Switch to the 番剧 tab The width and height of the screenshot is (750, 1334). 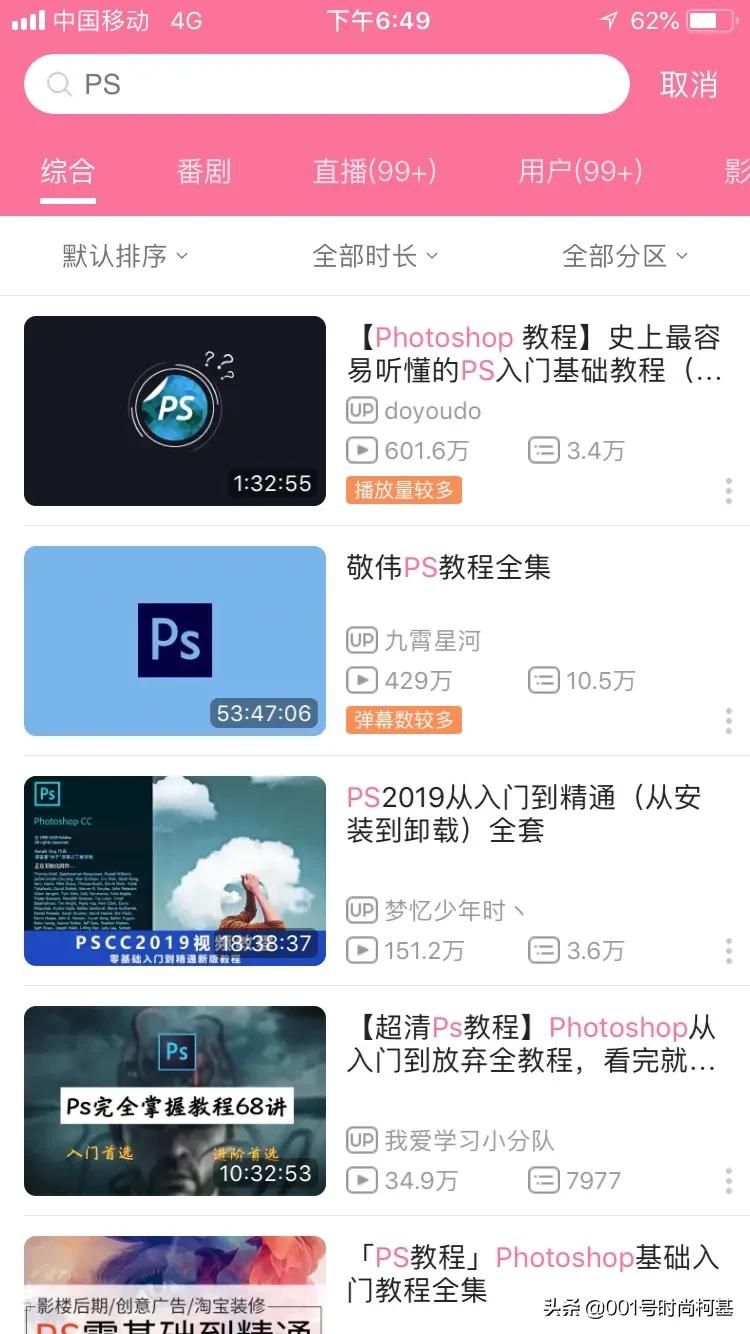point(204,171)
